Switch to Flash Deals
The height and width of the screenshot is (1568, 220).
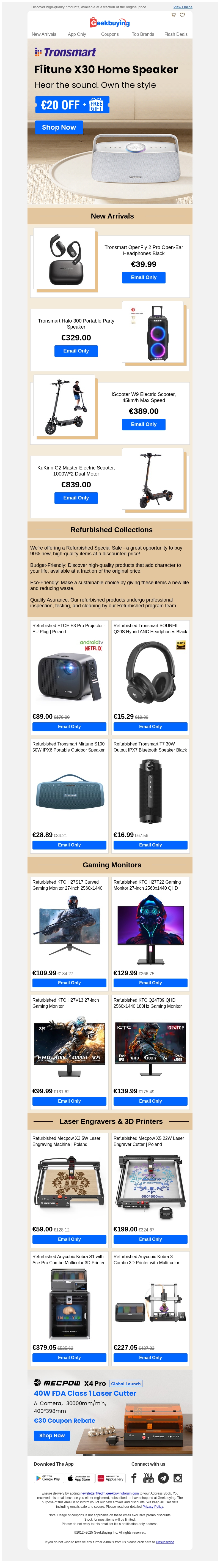[x=176, y=34]
